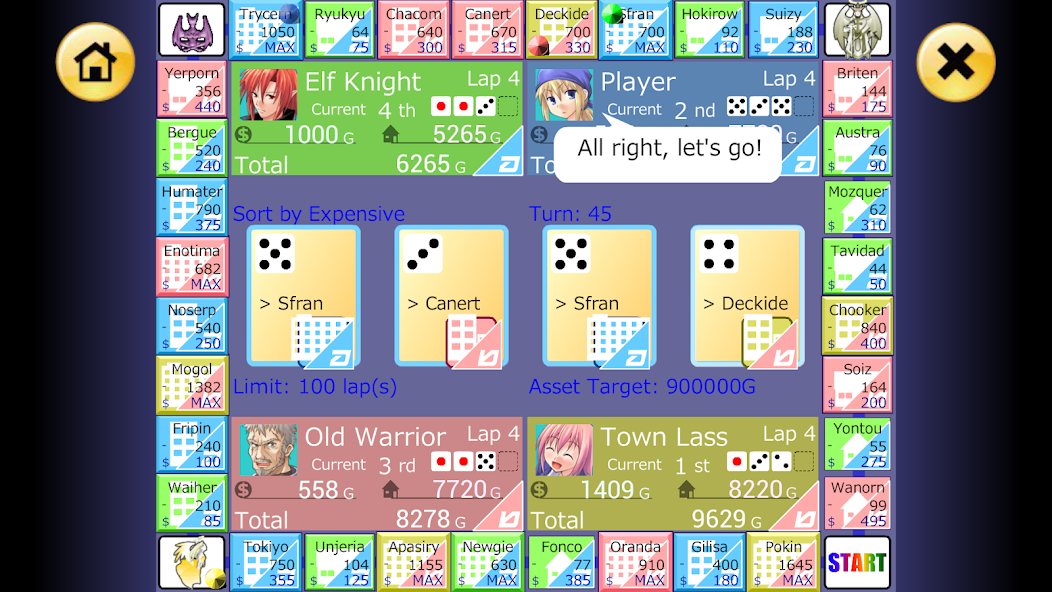Choose the dice 3 card going to Canert

451,296
